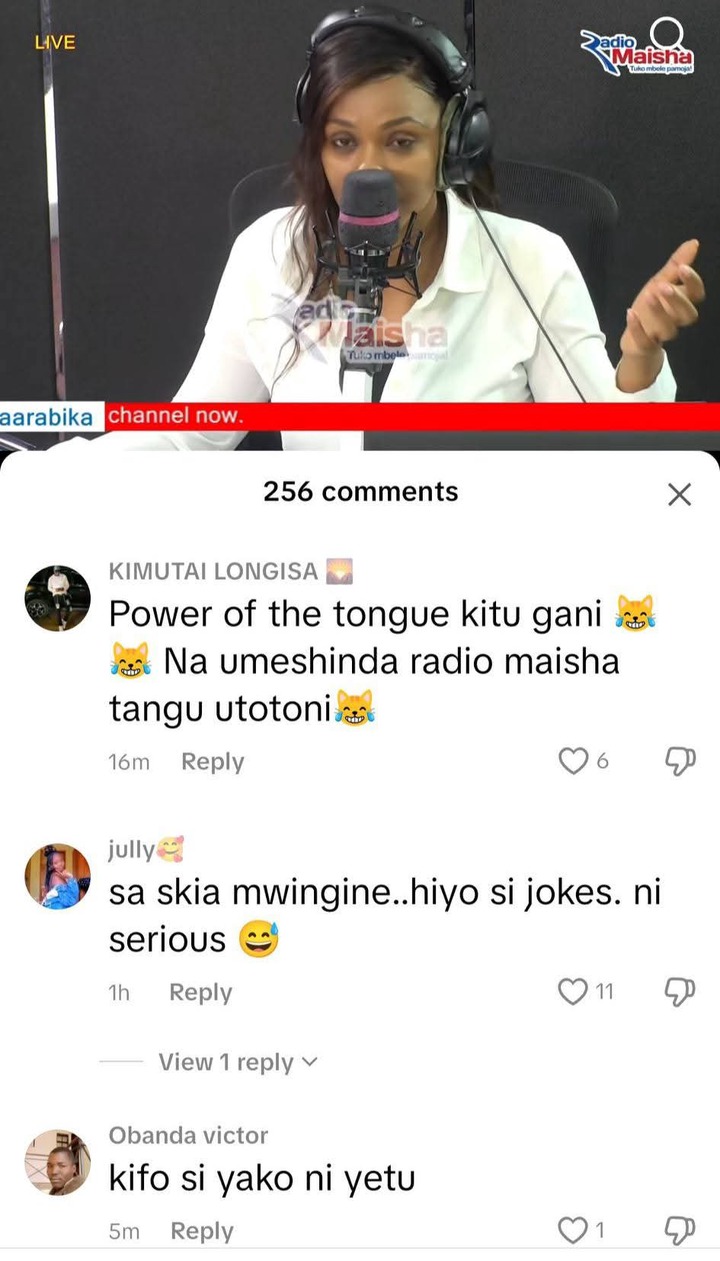The image size is (720, 1261).
Task: Reply to KIMUTAI LONGISA's comment
Action: tap(212, 762)
